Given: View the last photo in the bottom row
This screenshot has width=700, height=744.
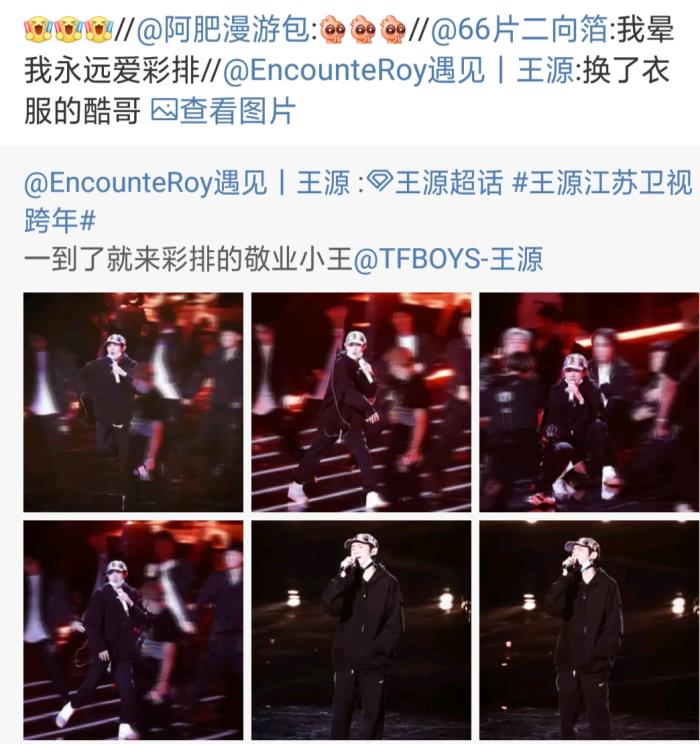Looking at the screenshot, I should coord(589,630).
